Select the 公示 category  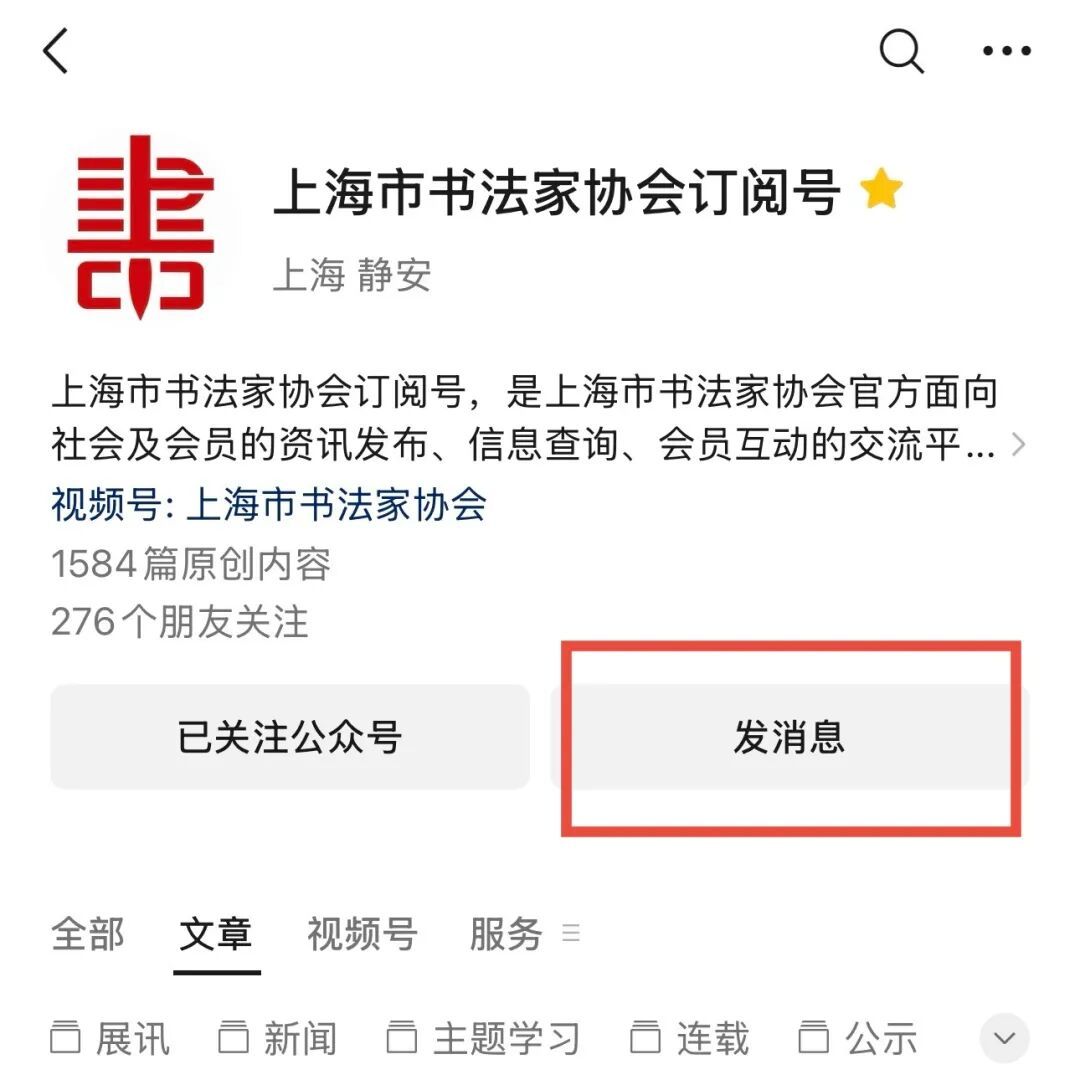tap(859, 1038)
